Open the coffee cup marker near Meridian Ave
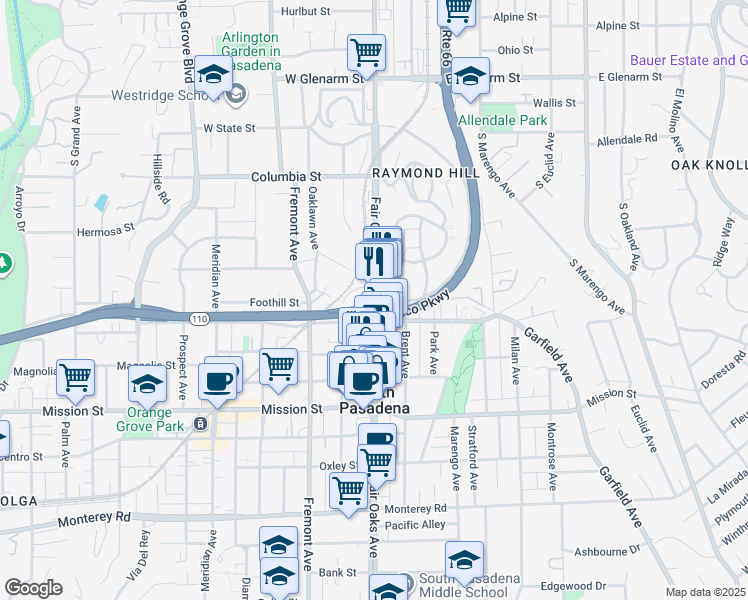Image resolution: width=748 pixels, height=600 pixels. tap(218, 382)
